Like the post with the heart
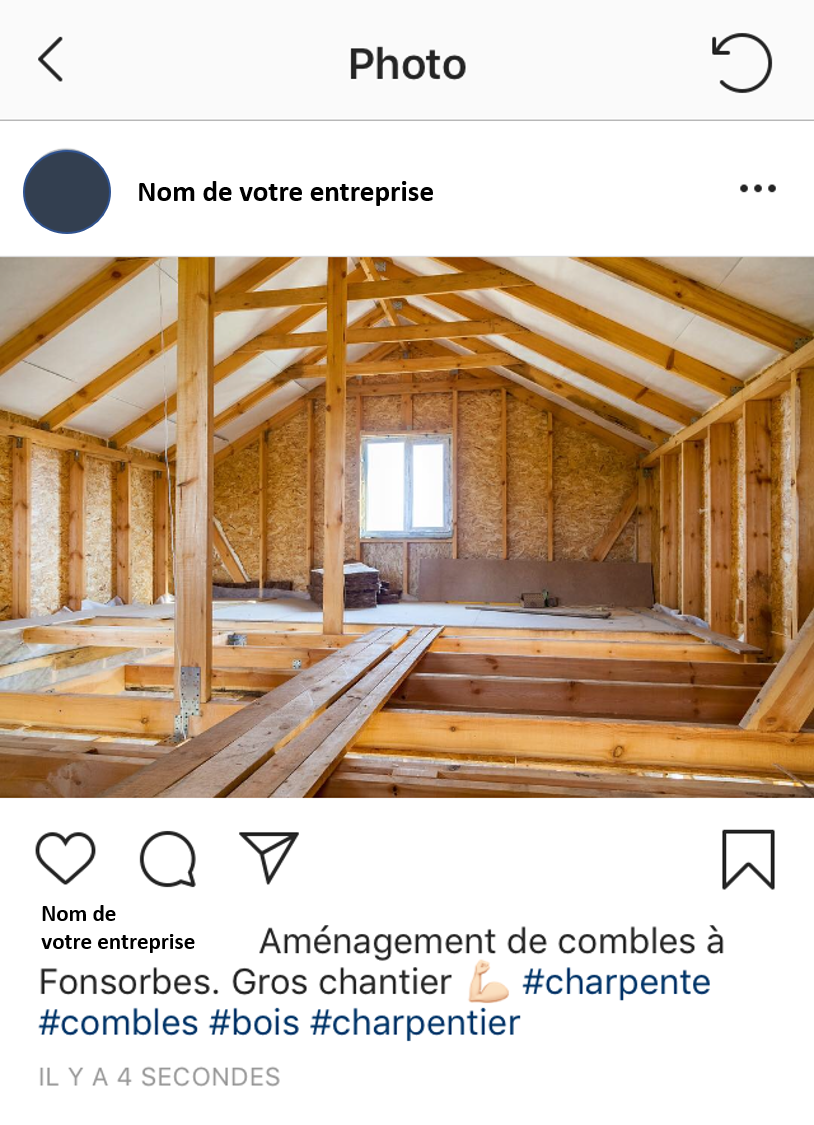The height and width of the screenshot is (1125, 814). coord(65,858)
